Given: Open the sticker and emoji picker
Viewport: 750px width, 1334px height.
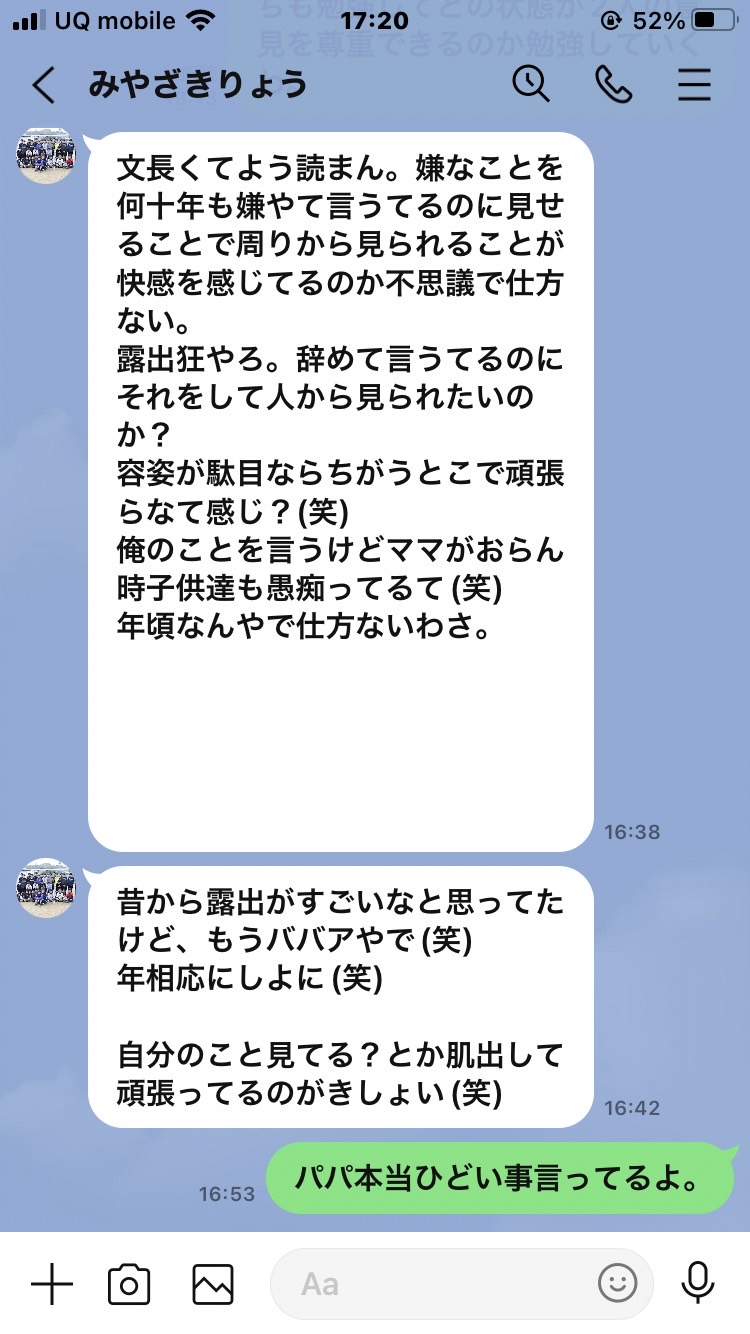Looking at the screenshot, I should [x=618, y=1284].
